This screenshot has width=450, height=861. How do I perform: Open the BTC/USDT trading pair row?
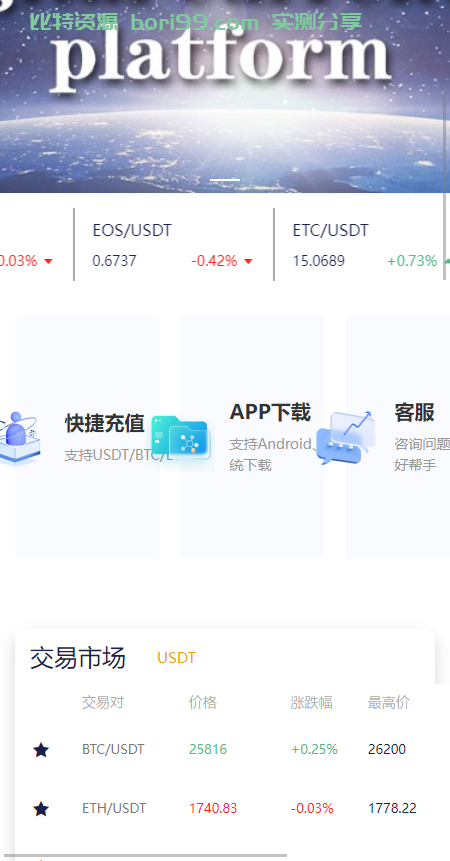point(225,749)
